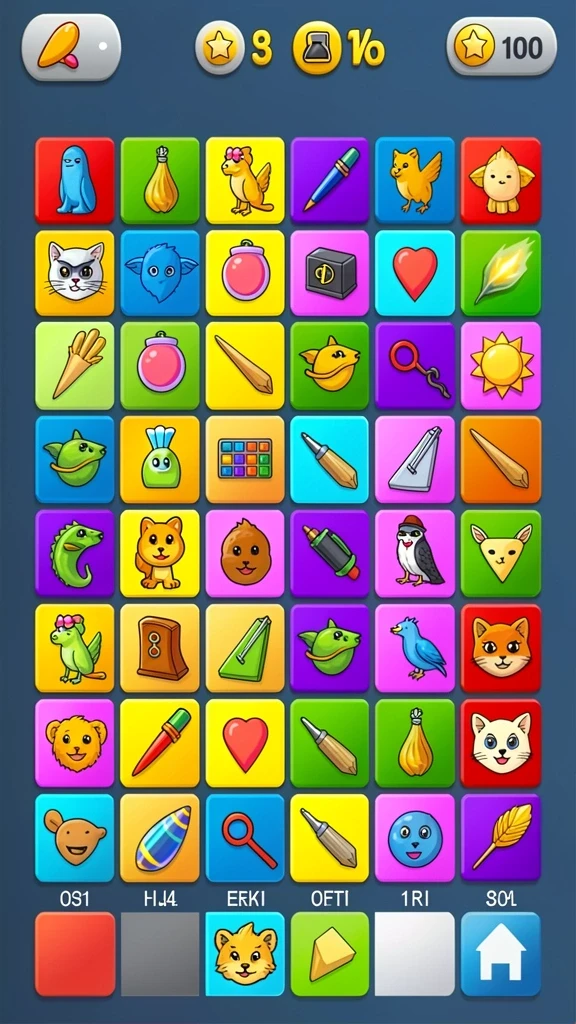Select the cat face slot under ERKI
Image resolution: width=576 pixels, height=1024 pixels.
(x=245, y=954)
